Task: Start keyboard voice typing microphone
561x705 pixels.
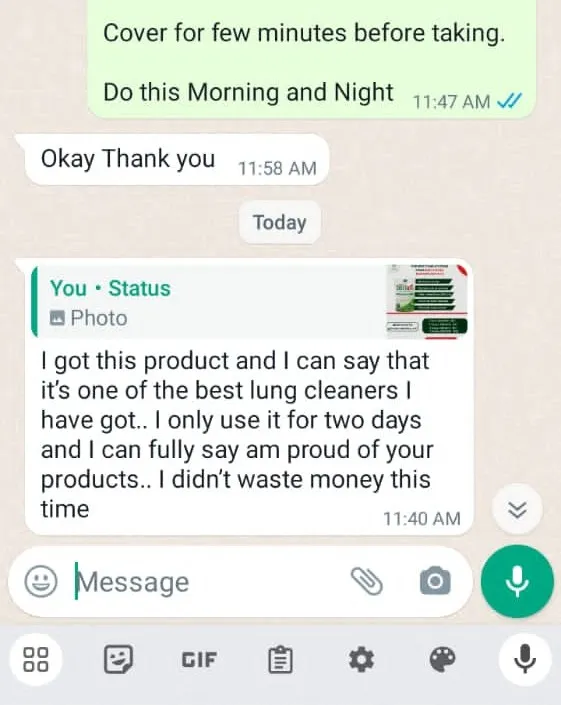Action: (x=525, y=659)
